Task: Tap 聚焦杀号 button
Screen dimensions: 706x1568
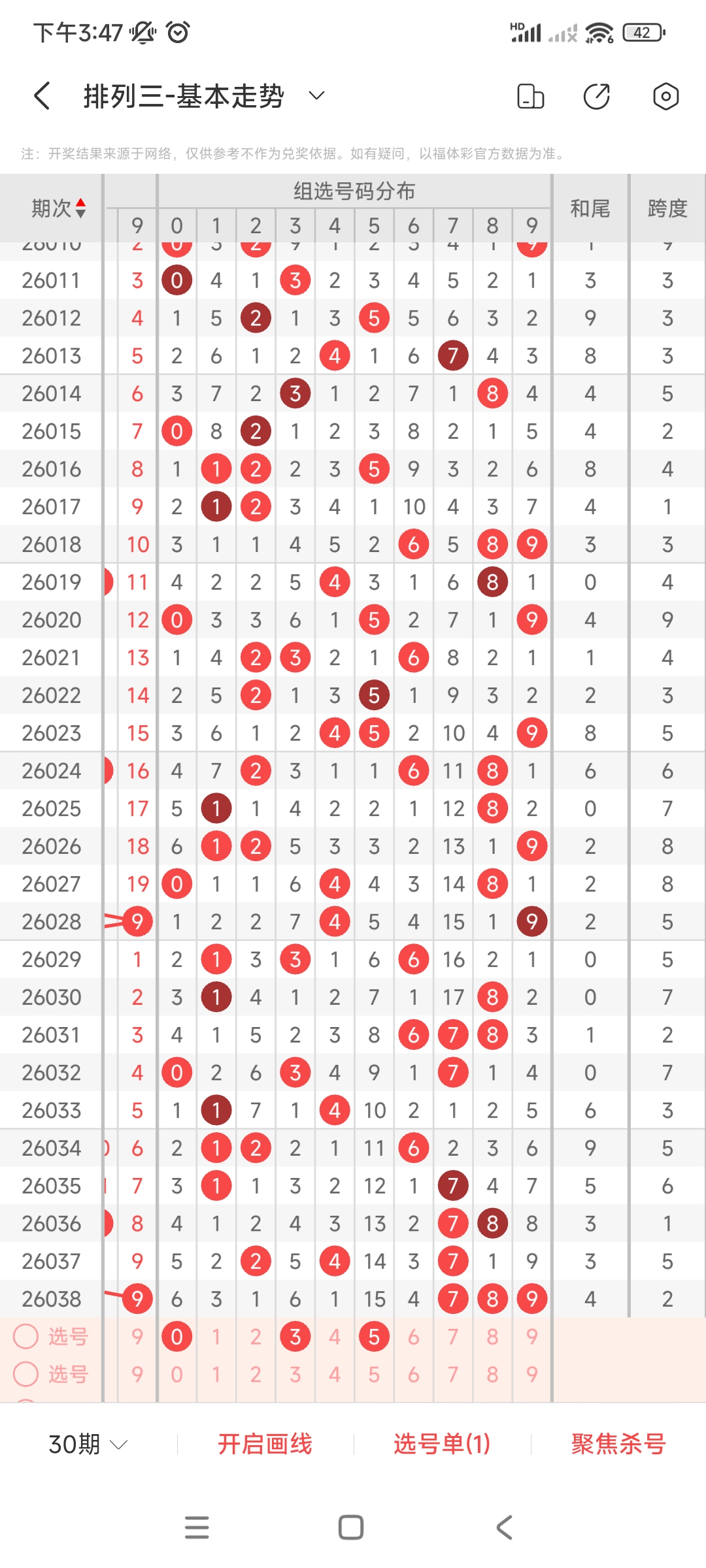Action: pyautogui.click(x=618, y=1444)
